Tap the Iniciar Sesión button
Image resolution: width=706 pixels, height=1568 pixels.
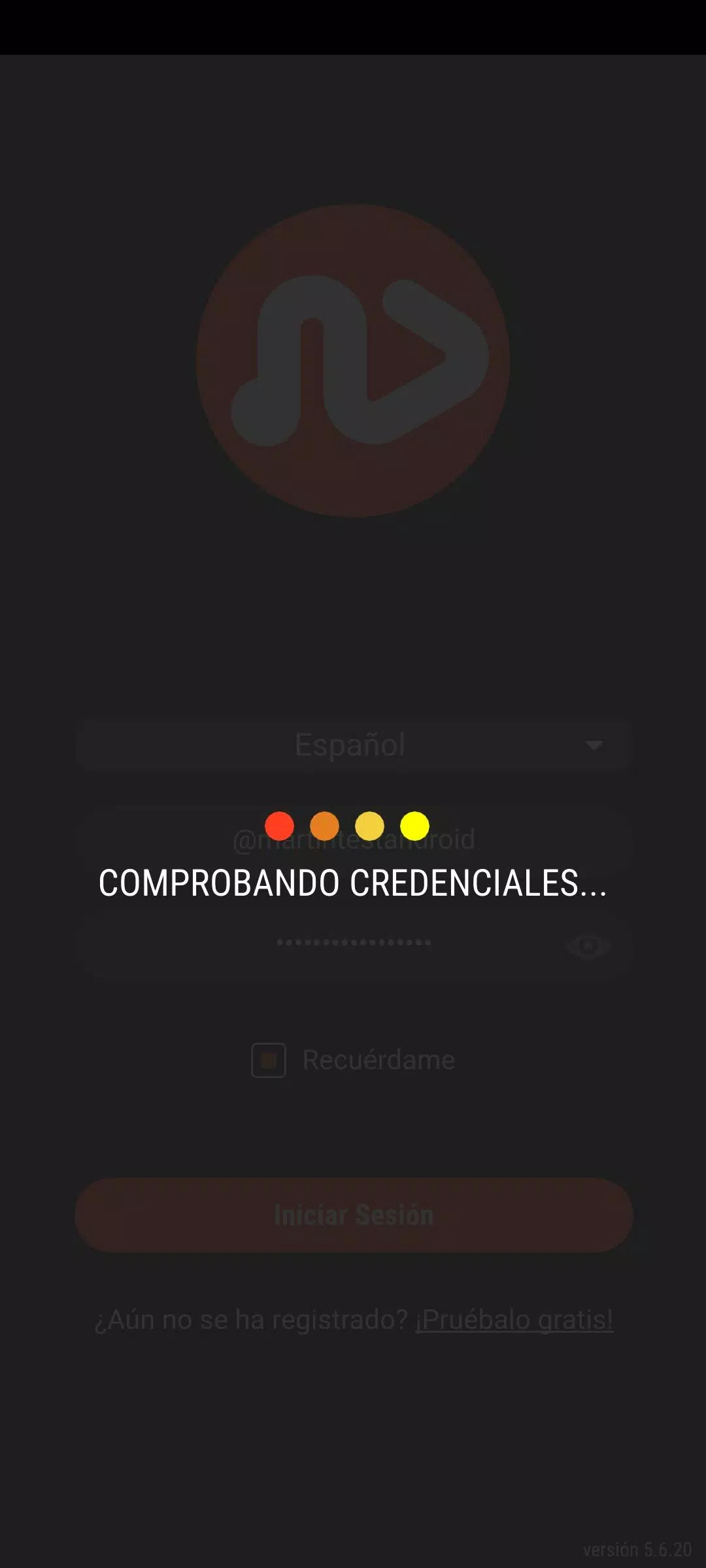coord(353,1215)
